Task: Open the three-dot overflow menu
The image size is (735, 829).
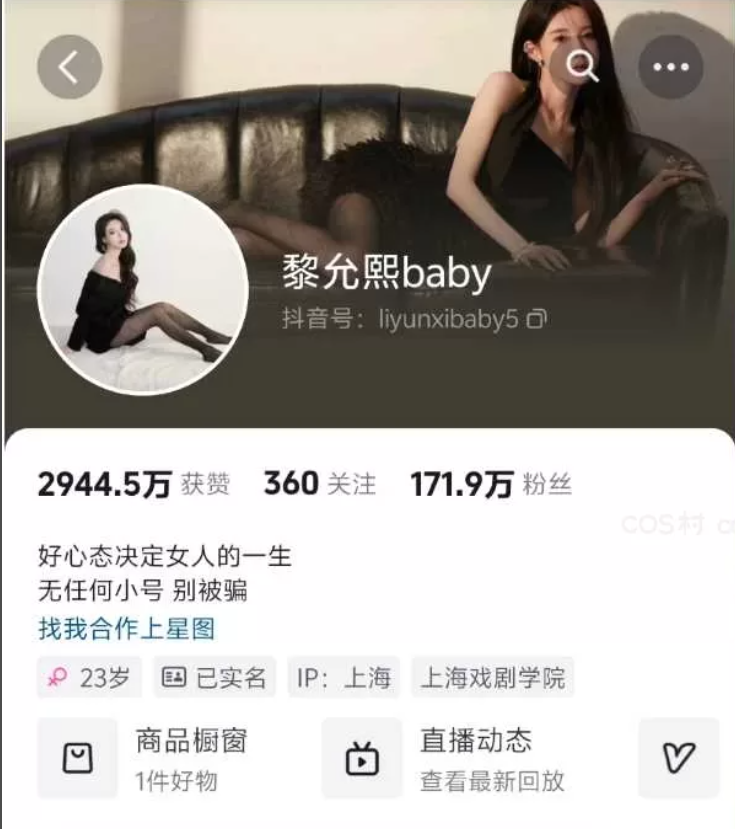Action: (670, 67)
